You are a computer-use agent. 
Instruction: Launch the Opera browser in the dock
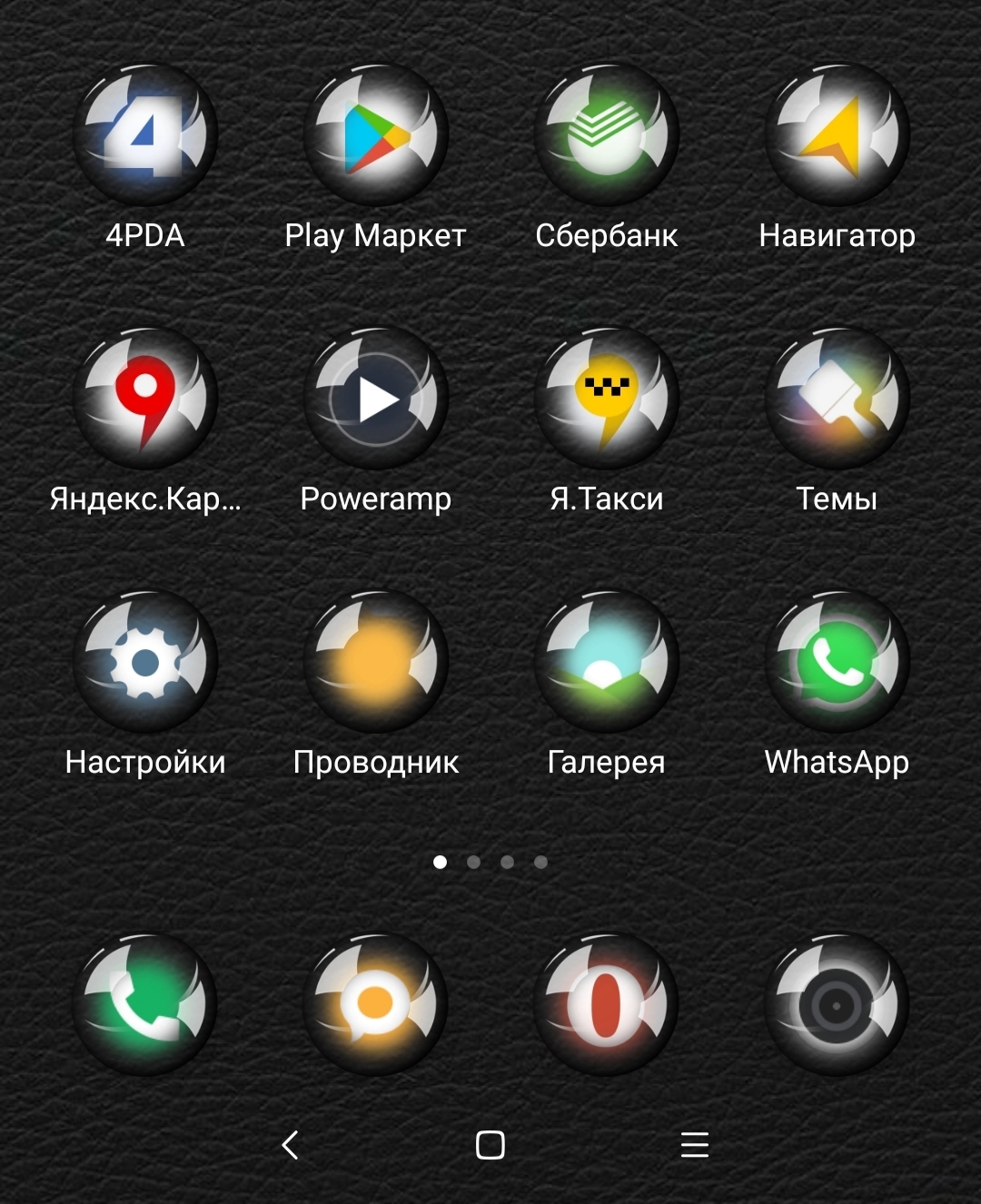point(606,1004)
